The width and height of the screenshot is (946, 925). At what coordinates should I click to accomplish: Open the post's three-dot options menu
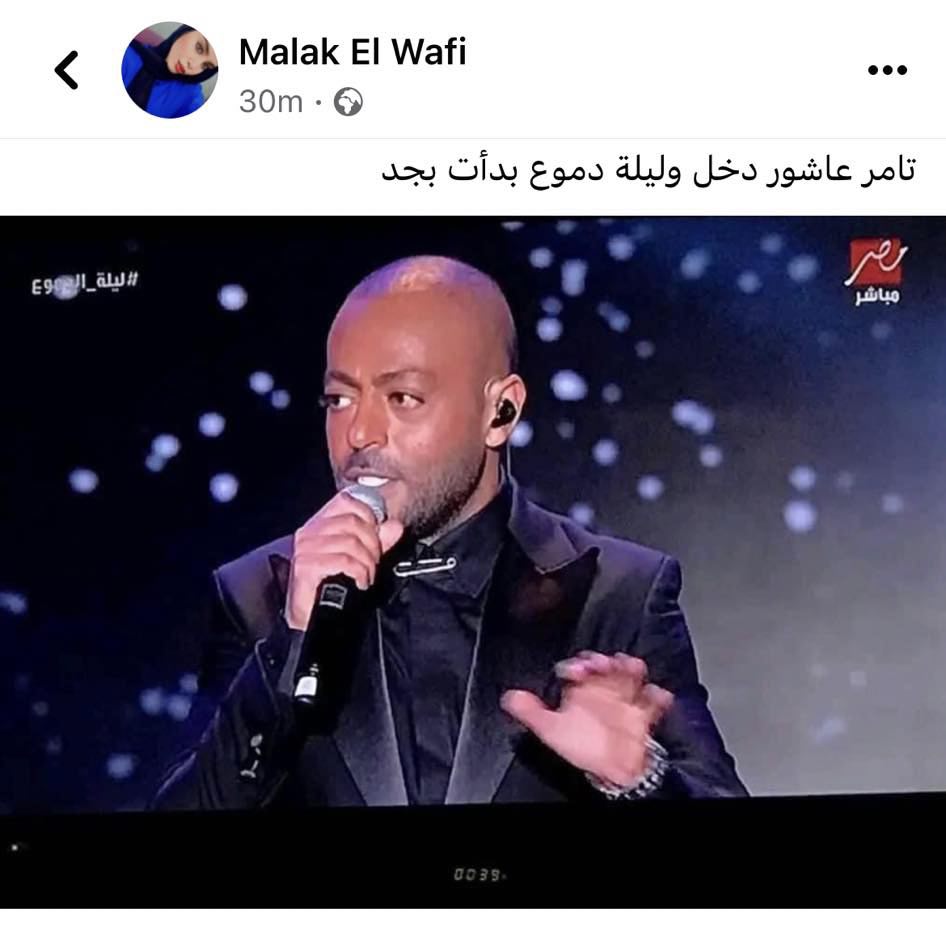[x=886, y=70]
